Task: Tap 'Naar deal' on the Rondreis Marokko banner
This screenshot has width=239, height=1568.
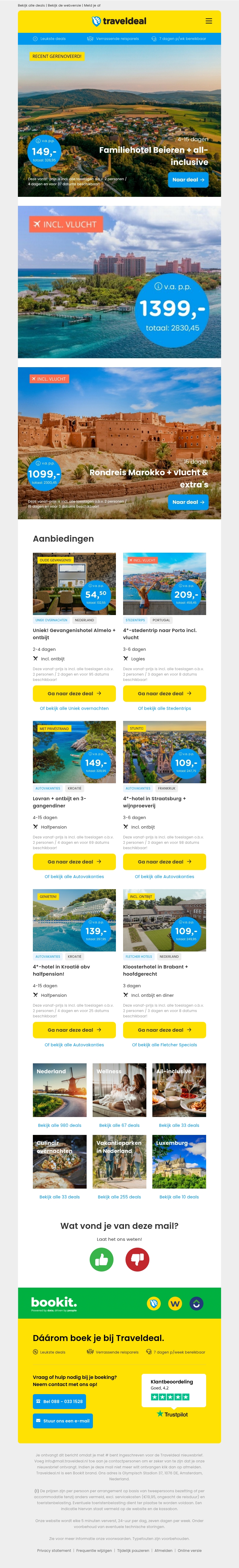Action: tap(189, 502)
